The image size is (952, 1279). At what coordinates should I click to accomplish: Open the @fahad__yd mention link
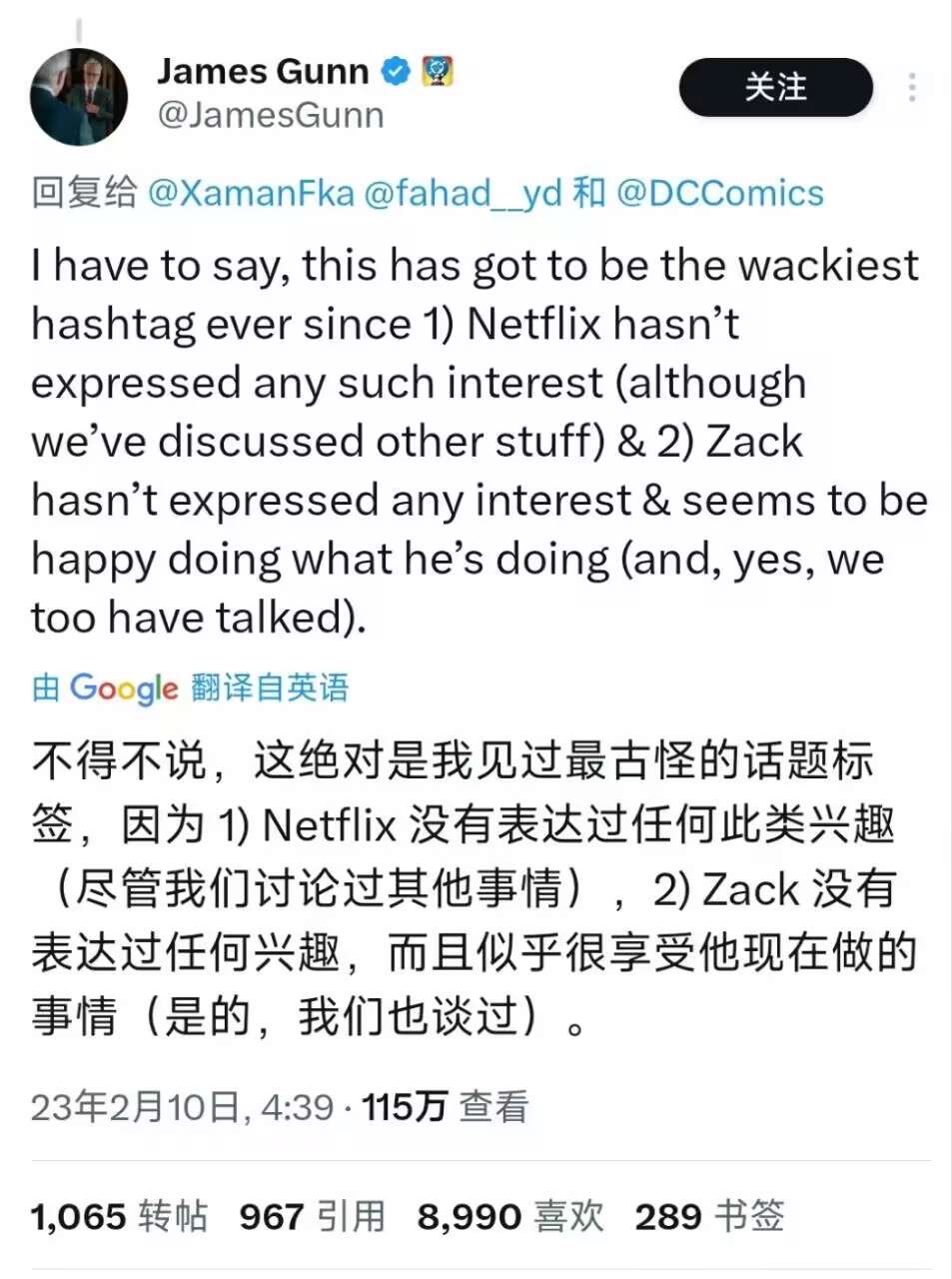point(463,193)
